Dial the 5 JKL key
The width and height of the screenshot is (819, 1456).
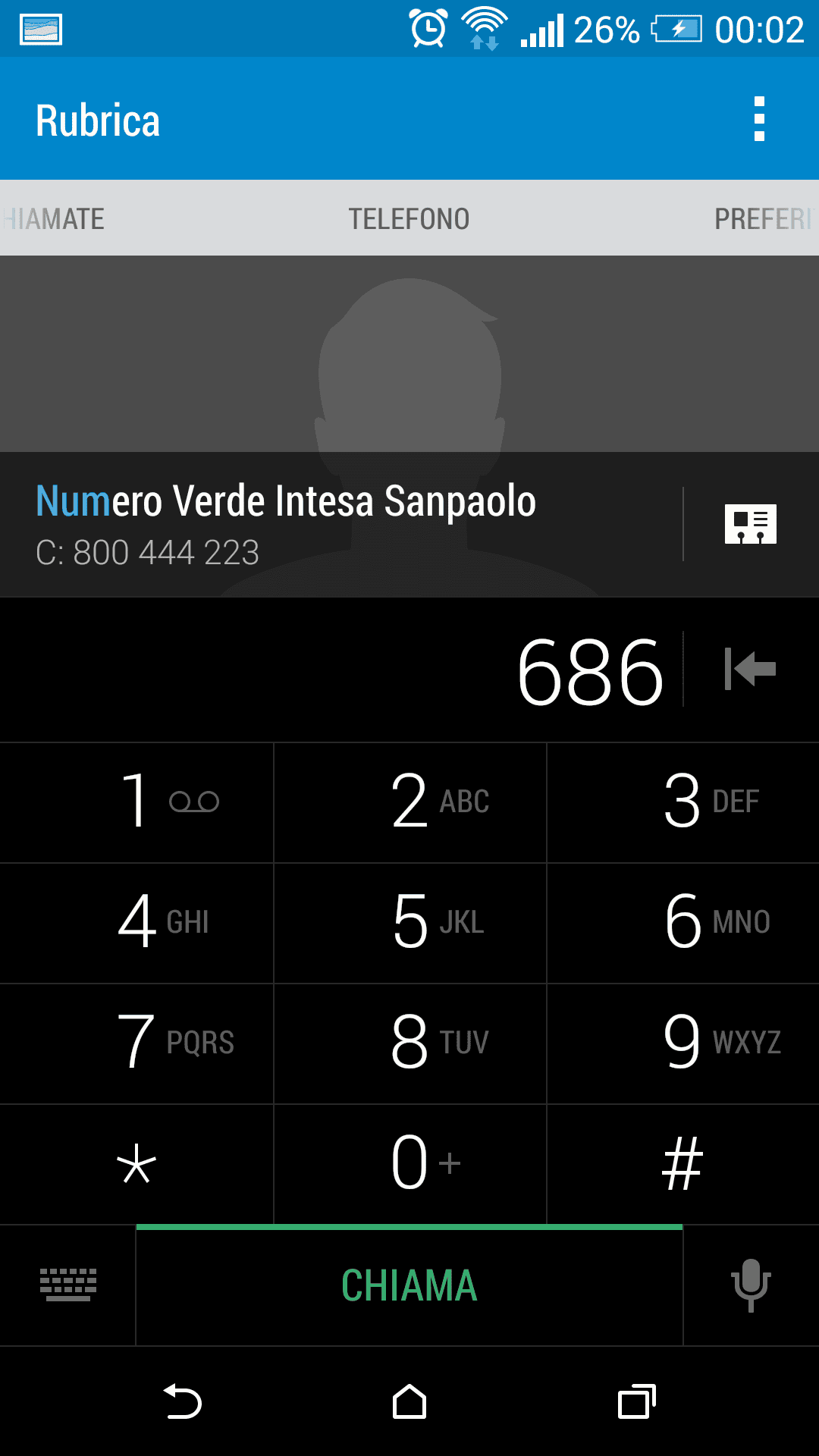point(409,923)
